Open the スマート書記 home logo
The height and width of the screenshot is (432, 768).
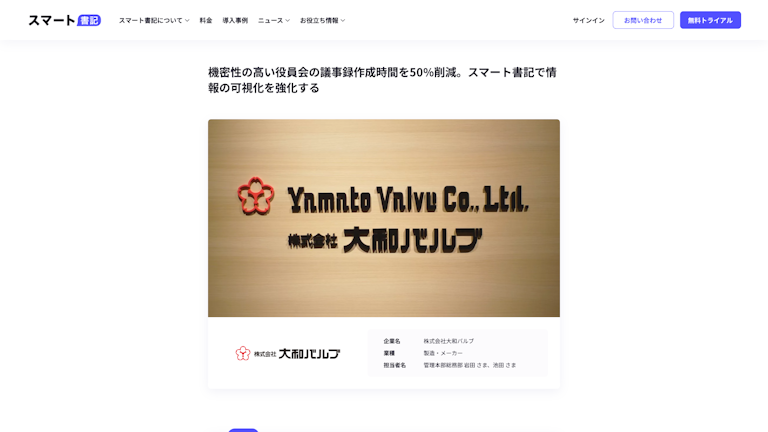click(64, 20)
